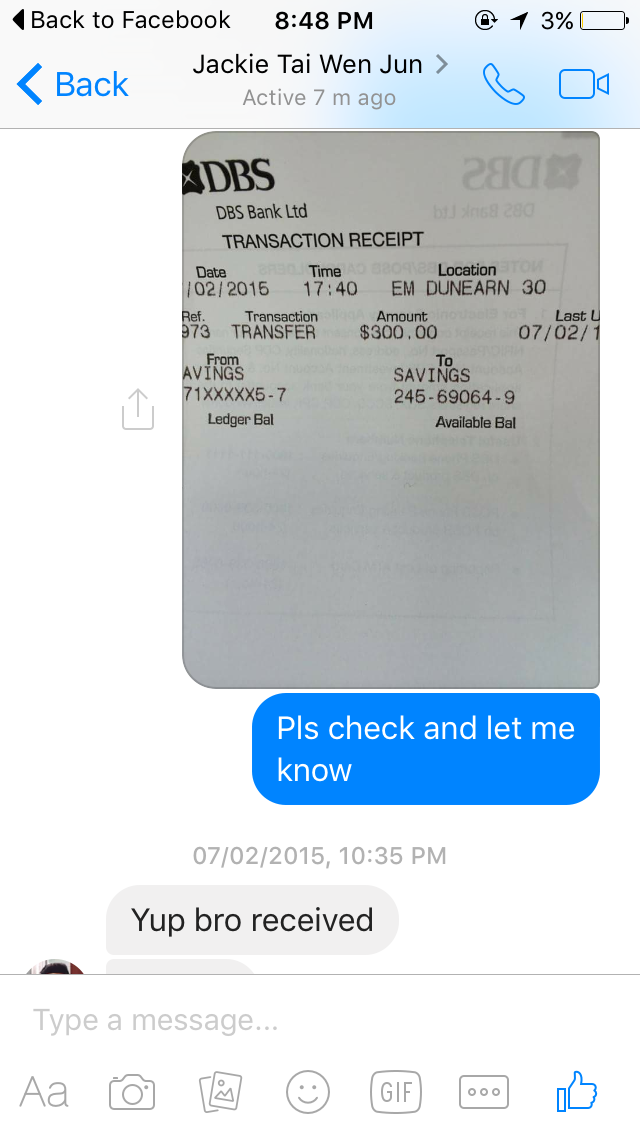
Task: Open the Aa text keyboard option
Action: [x=44, y=1091]
